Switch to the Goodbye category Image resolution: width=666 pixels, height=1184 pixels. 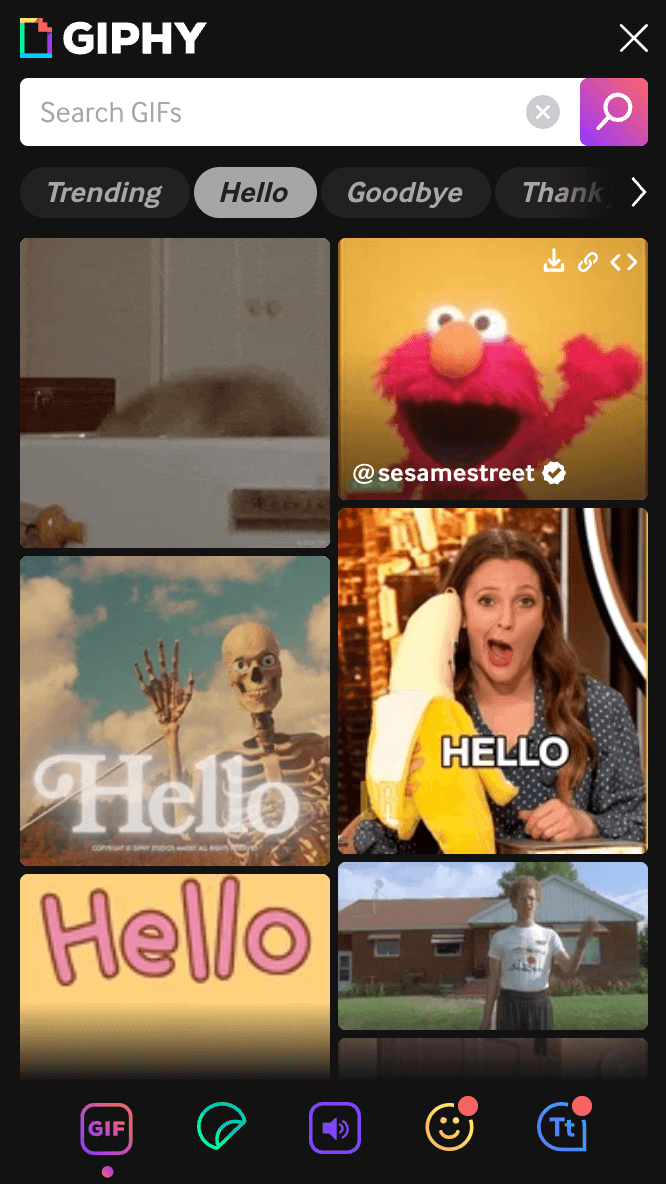click(404, 193)
